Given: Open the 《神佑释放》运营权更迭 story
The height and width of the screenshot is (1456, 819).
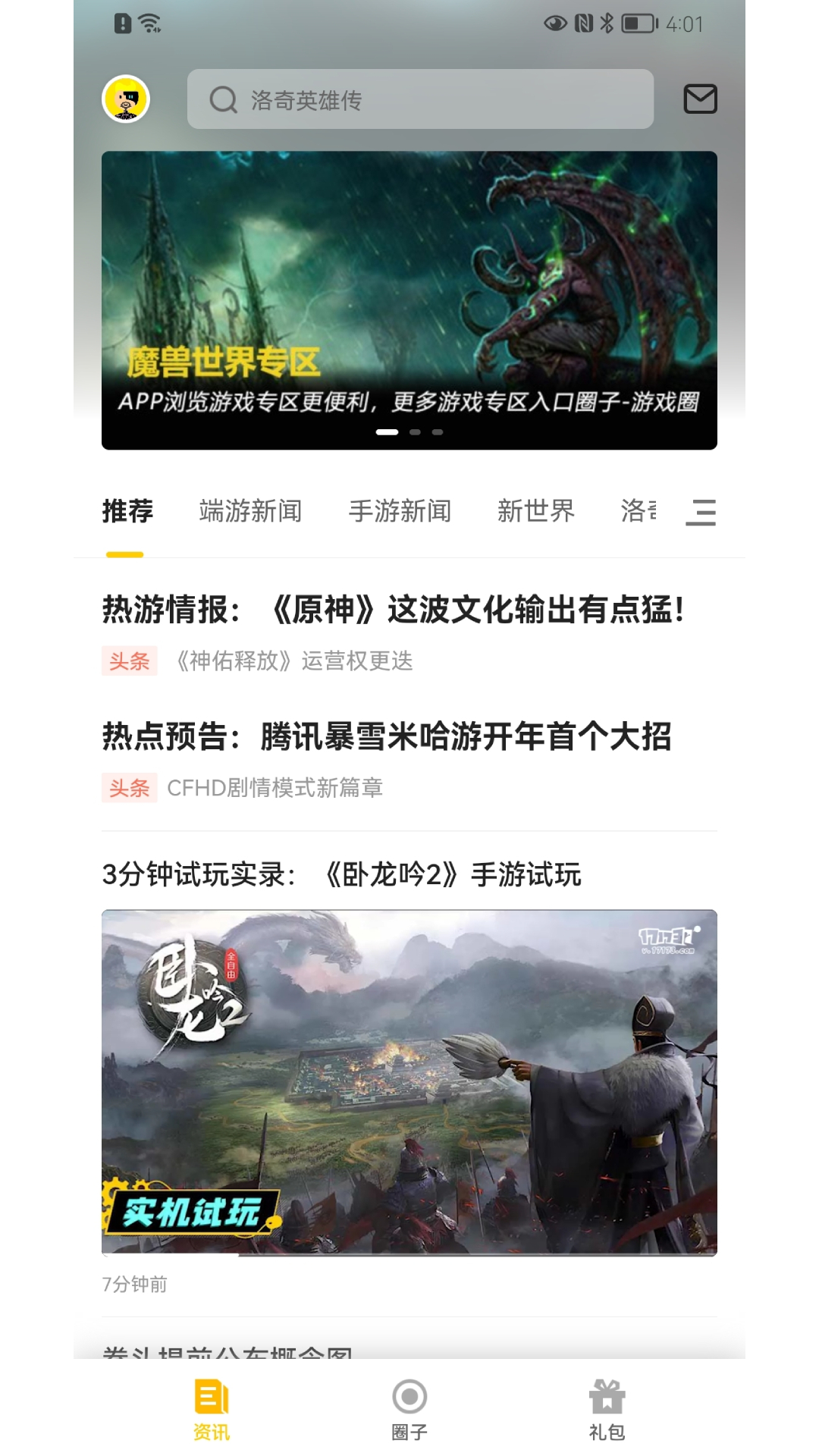Looking at the screenshot, I should click(x=294, y=661).
